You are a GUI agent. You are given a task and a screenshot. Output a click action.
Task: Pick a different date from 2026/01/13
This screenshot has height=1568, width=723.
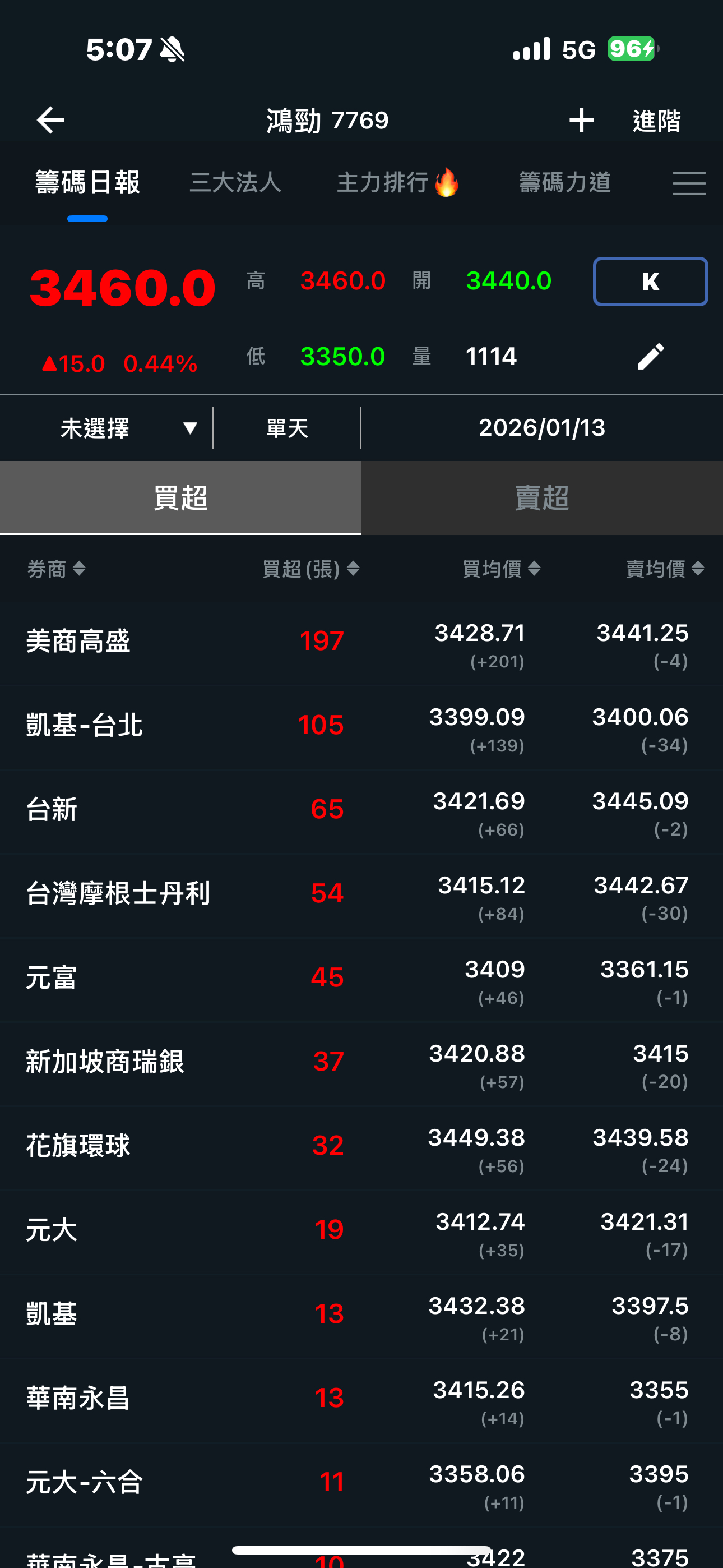pos(541,428)
